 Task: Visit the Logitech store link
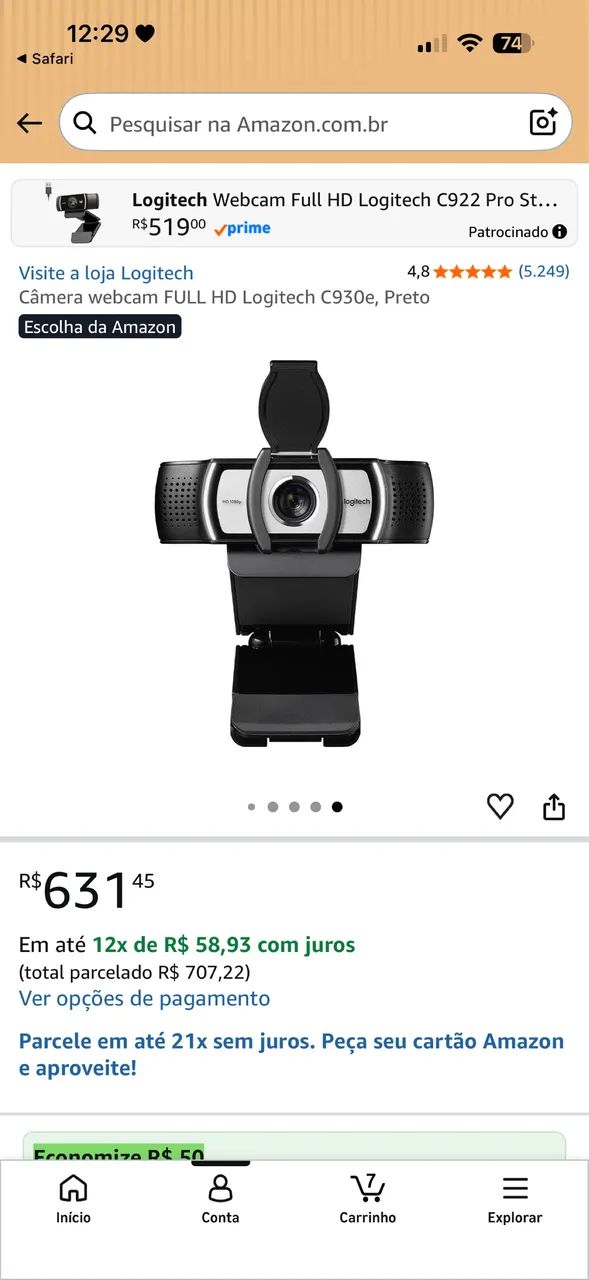(x=106, y=273)
